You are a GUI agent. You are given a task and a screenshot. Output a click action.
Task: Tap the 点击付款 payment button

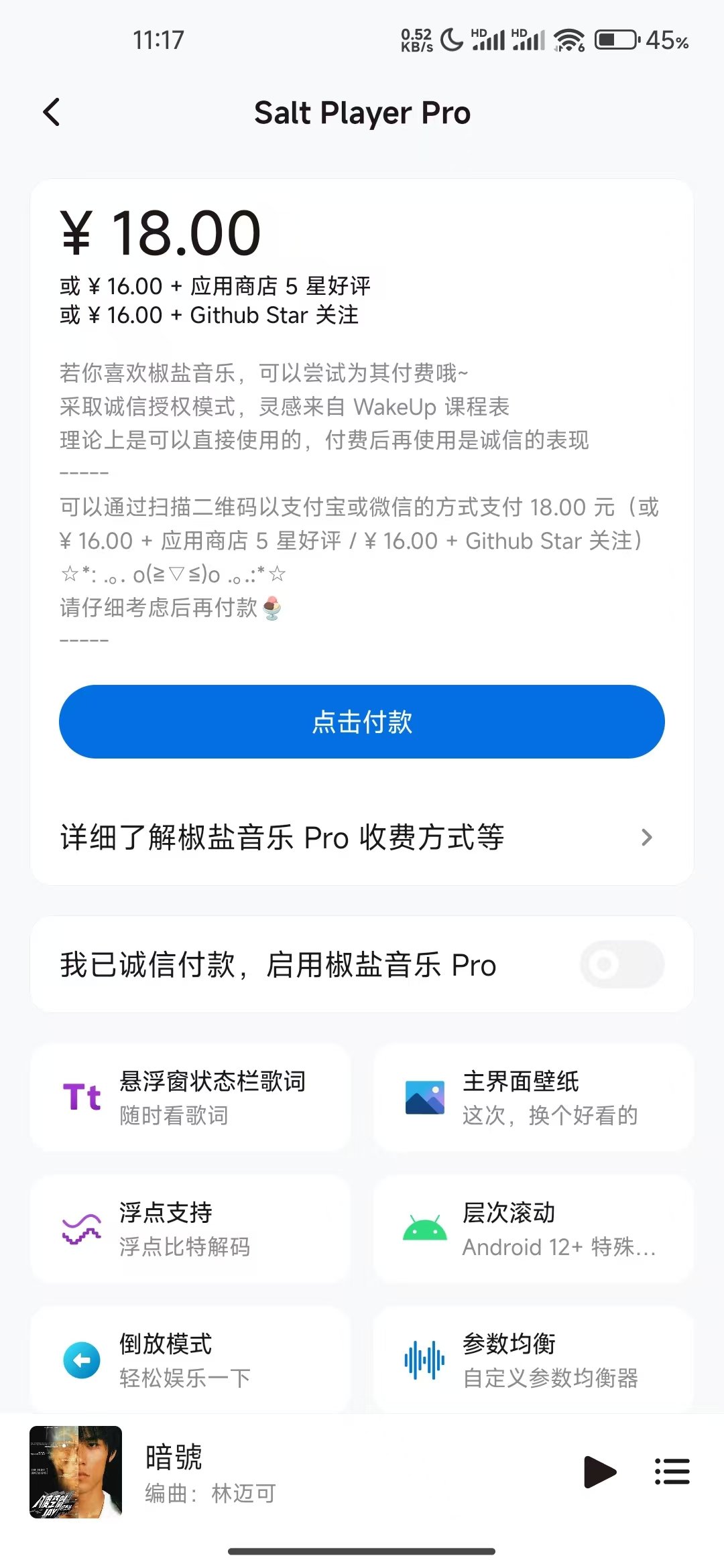362,722
